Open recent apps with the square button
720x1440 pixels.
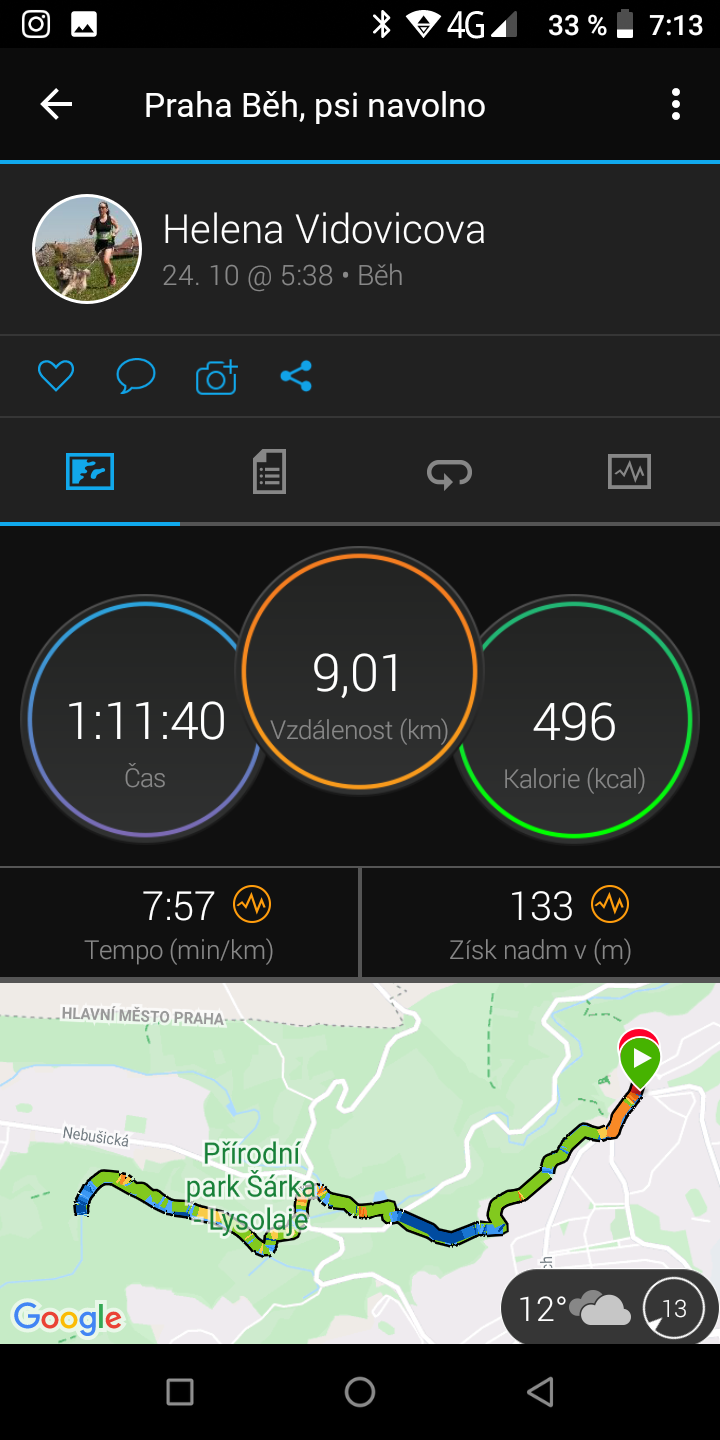180,1391
